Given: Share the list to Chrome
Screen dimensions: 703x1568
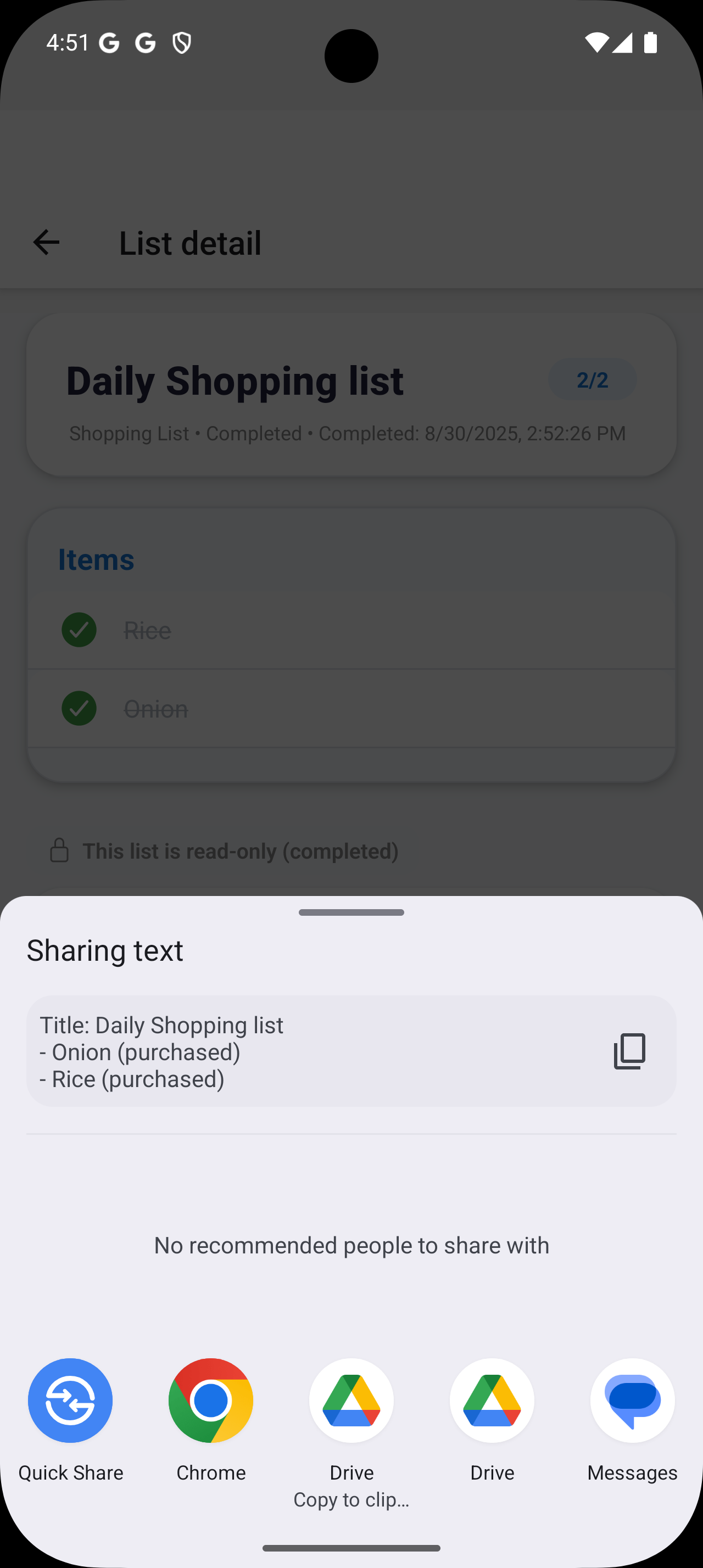Looking at the screenshot, I should pos(210,1400).
